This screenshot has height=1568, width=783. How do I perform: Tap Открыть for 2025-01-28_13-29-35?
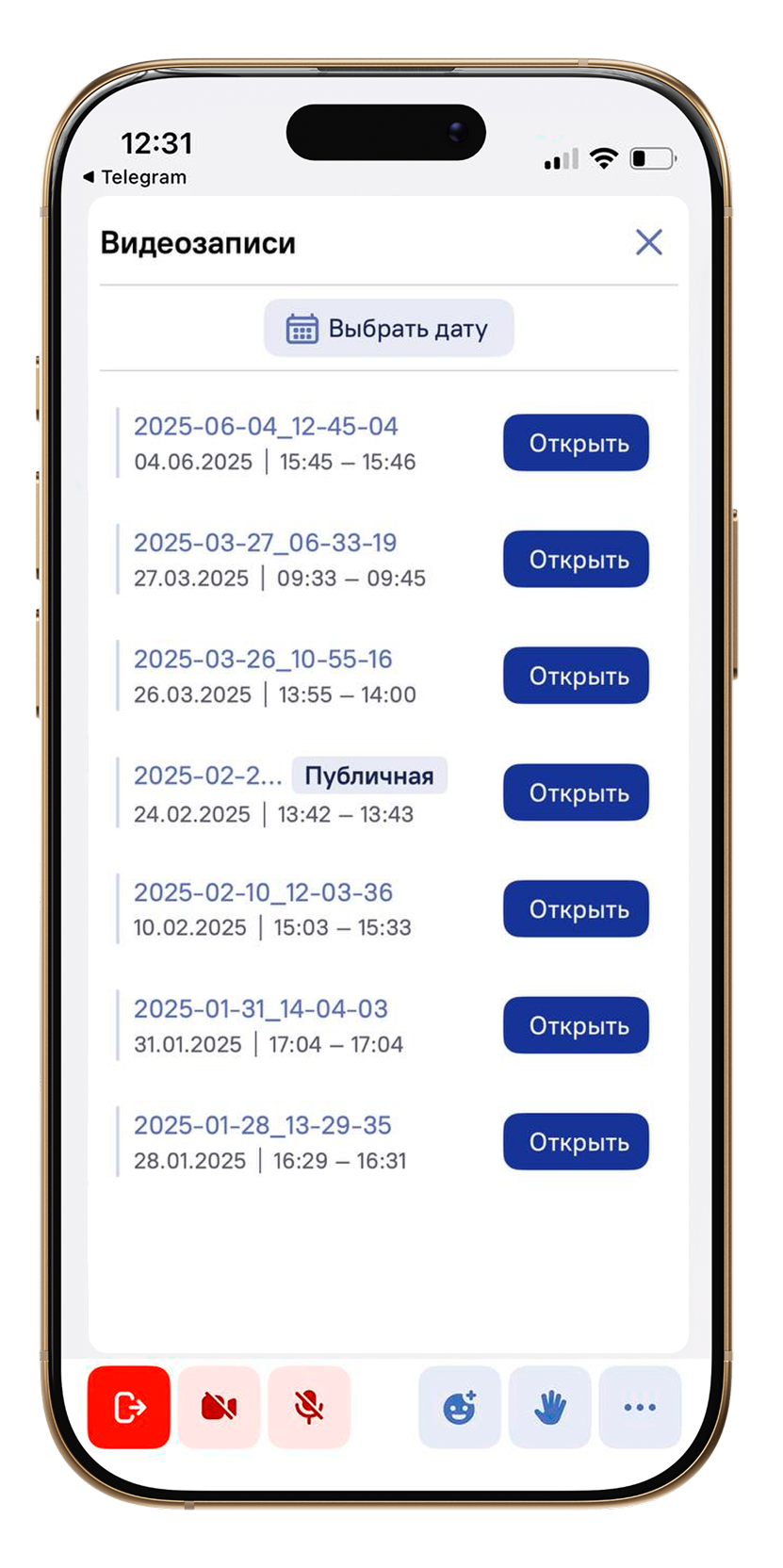[576, 1142]
